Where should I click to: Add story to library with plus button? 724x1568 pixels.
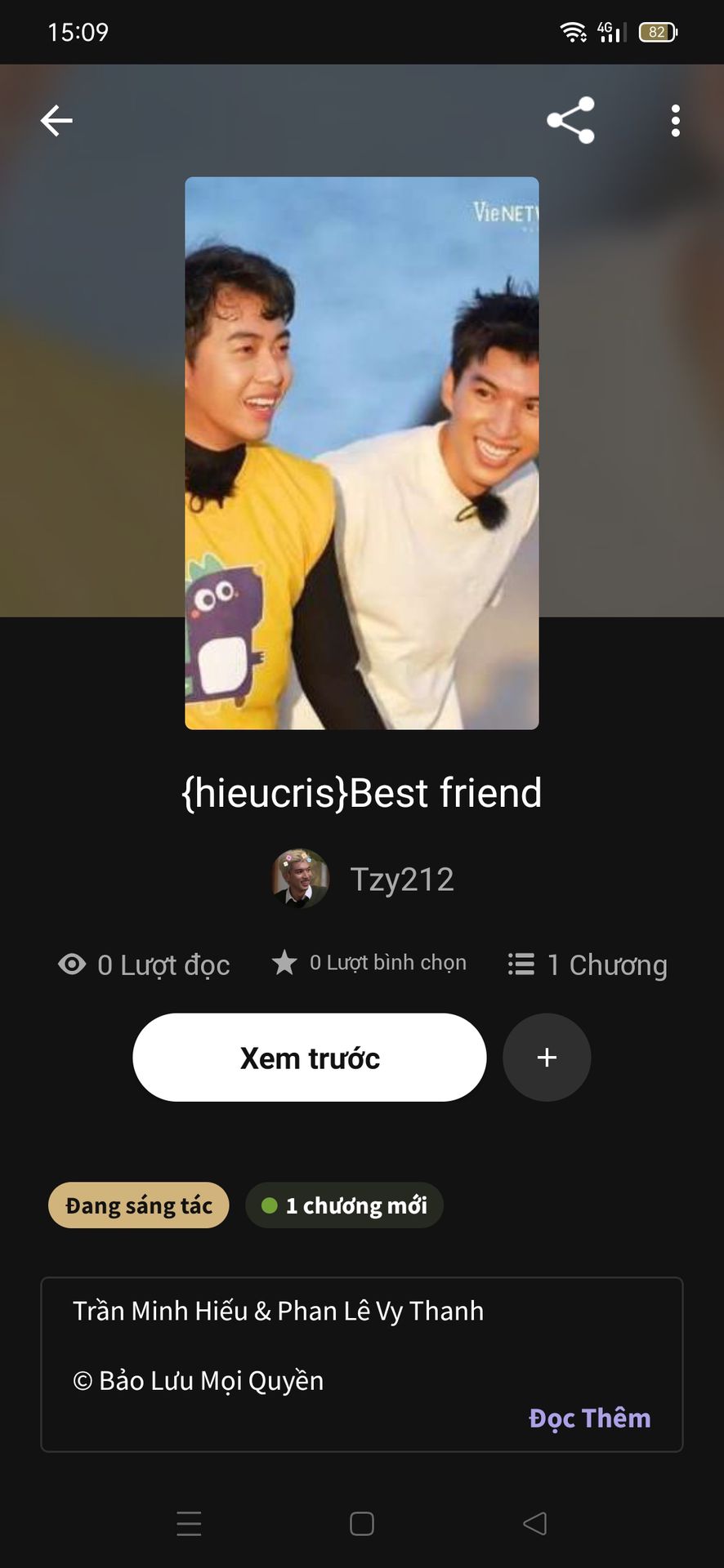547,1058
